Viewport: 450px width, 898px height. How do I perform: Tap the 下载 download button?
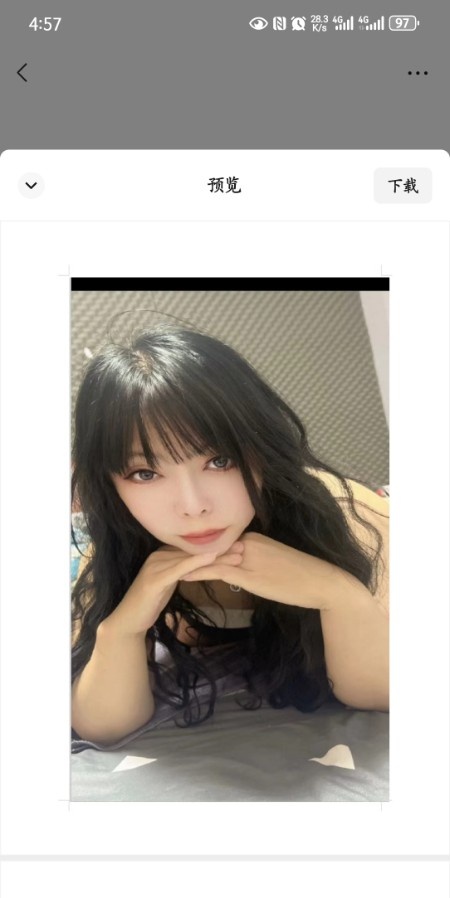tap(402, 186)
